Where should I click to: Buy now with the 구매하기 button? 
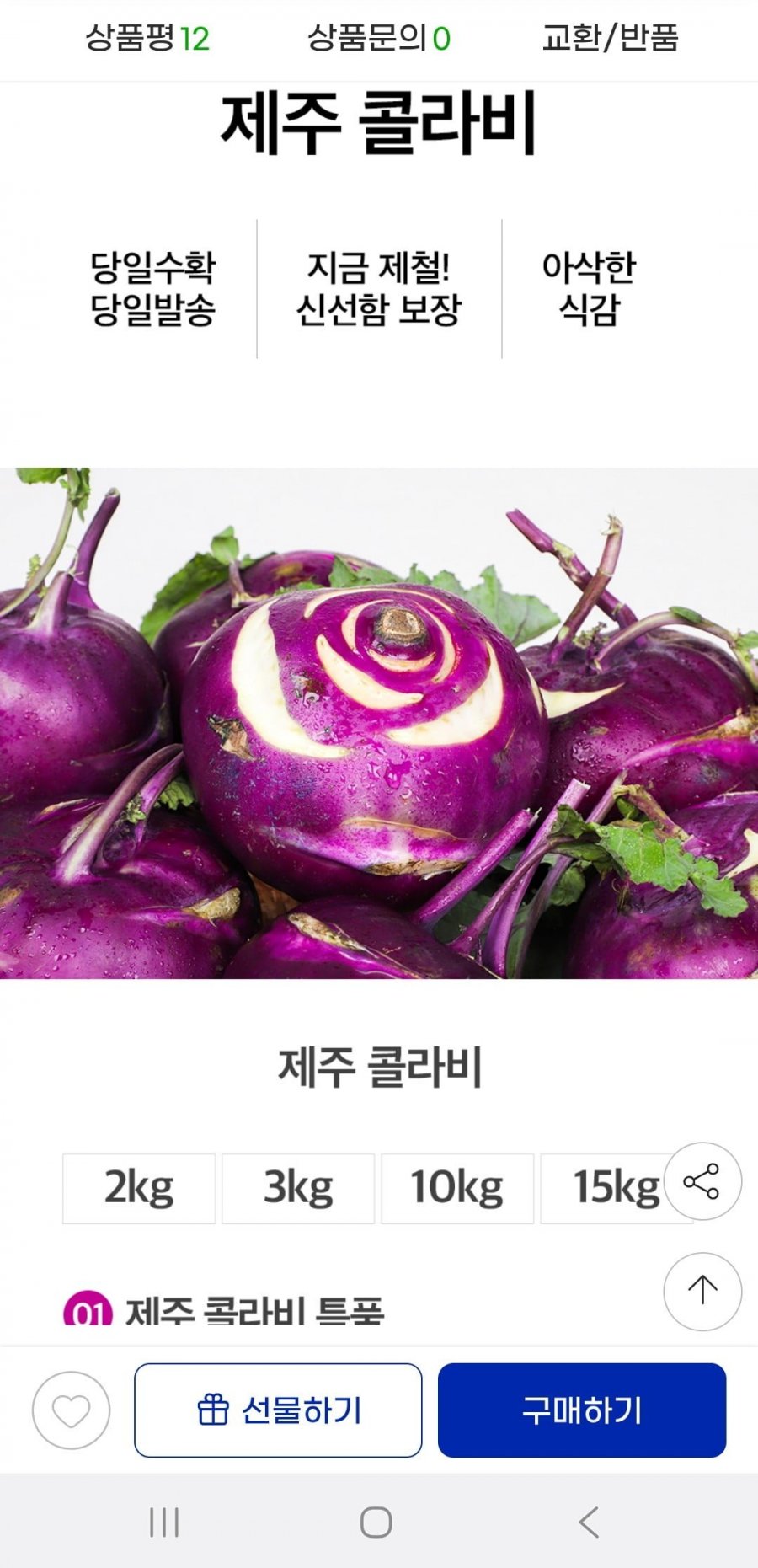click(581, 1410)
